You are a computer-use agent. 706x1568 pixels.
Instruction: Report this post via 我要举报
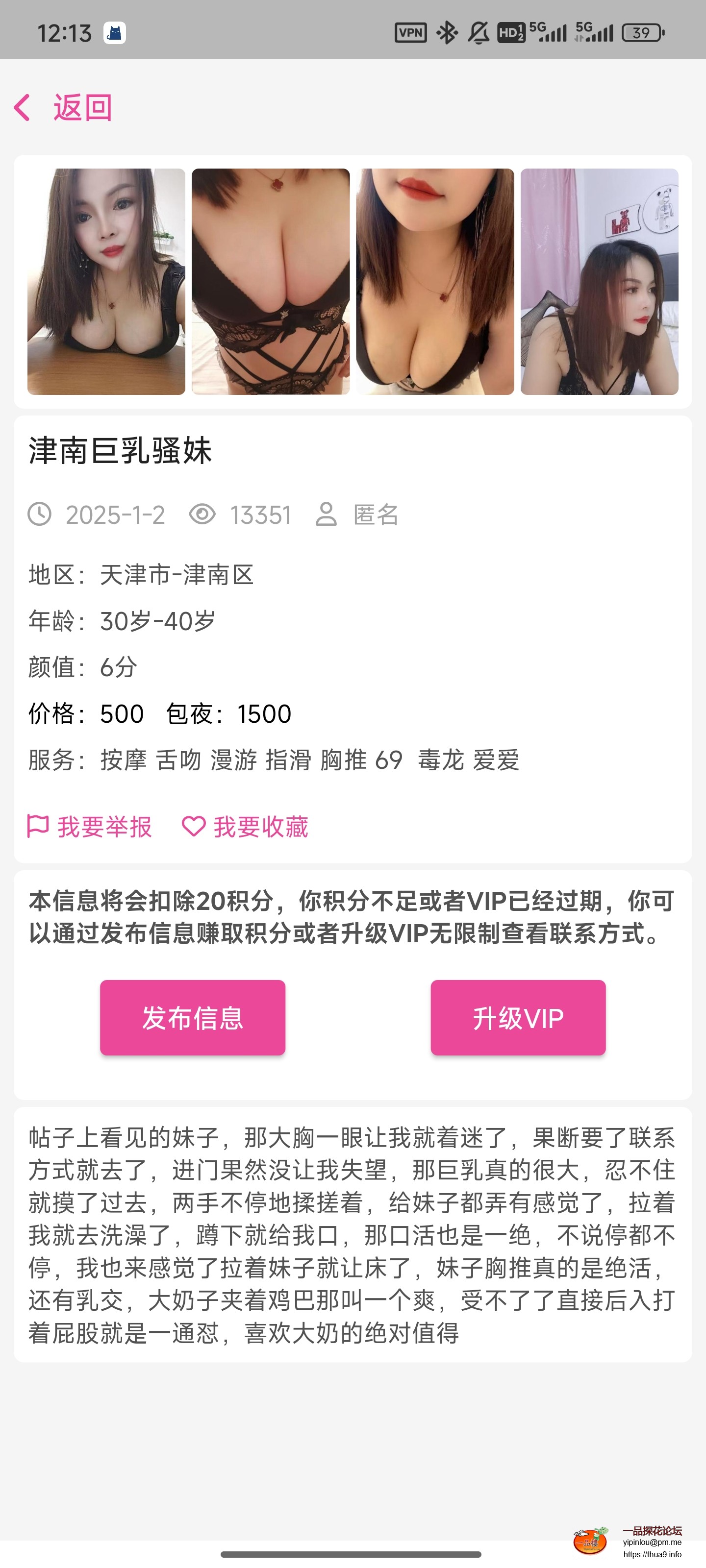90,827
